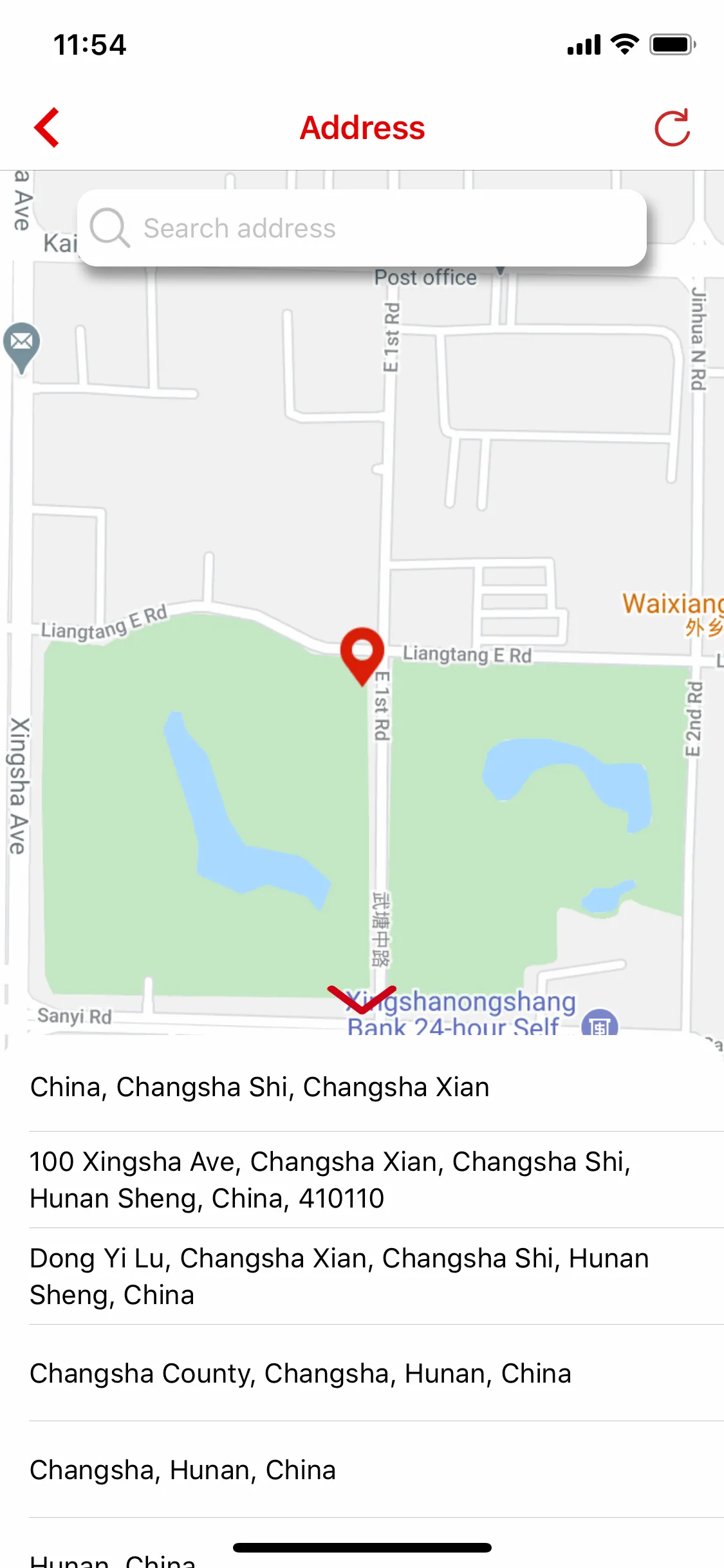This screenshot has height=1568, width=724.
Task: Select the Dong Yi Lu address
Action: (339, 1276)
